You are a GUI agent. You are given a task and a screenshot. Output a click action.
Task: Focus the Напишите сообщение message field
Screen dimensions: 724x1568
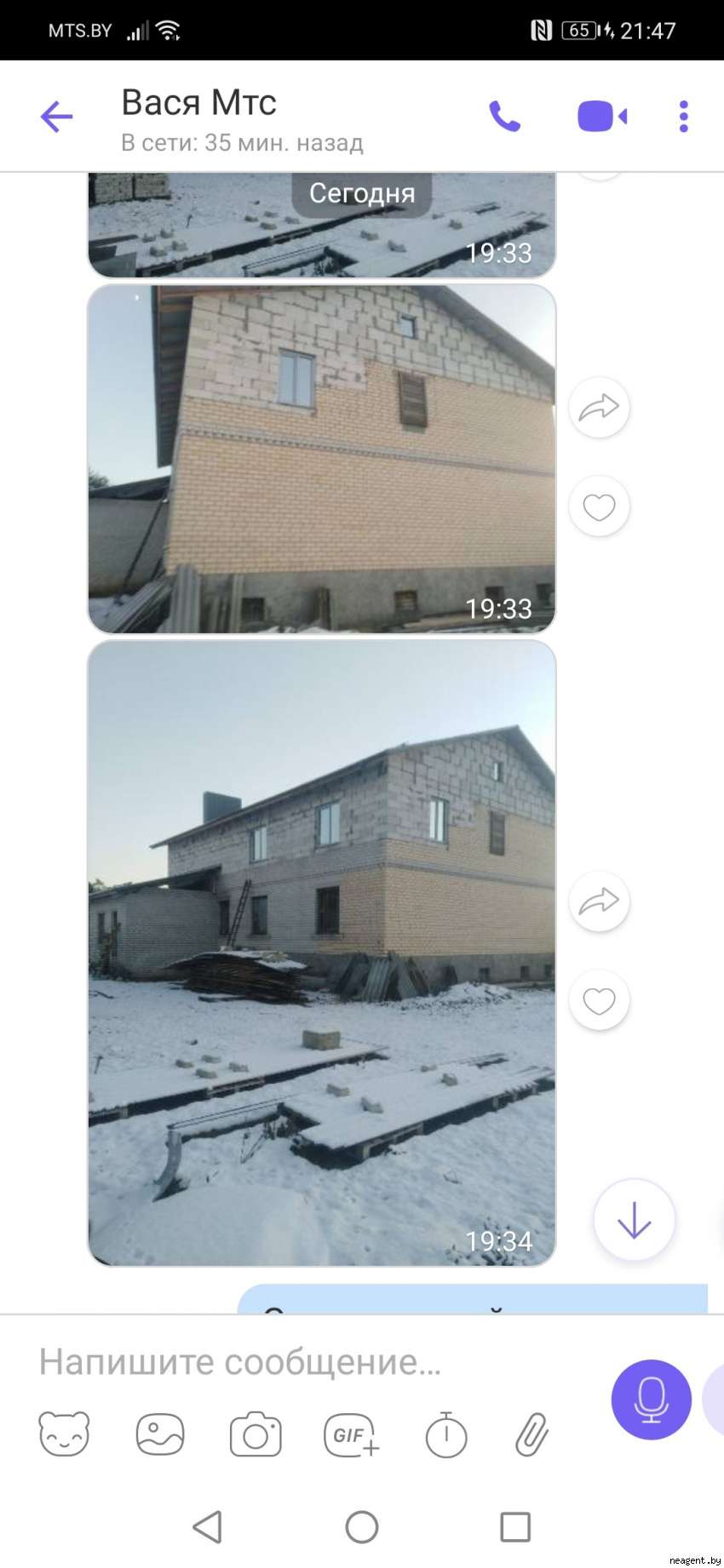[x=307, y=1362]
